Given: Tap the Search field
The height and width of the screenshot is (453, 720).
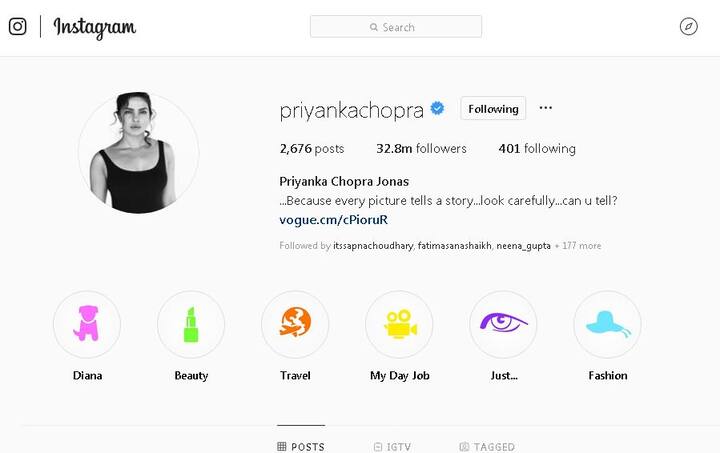Looking at the screenshot, I should coord(395,27).
